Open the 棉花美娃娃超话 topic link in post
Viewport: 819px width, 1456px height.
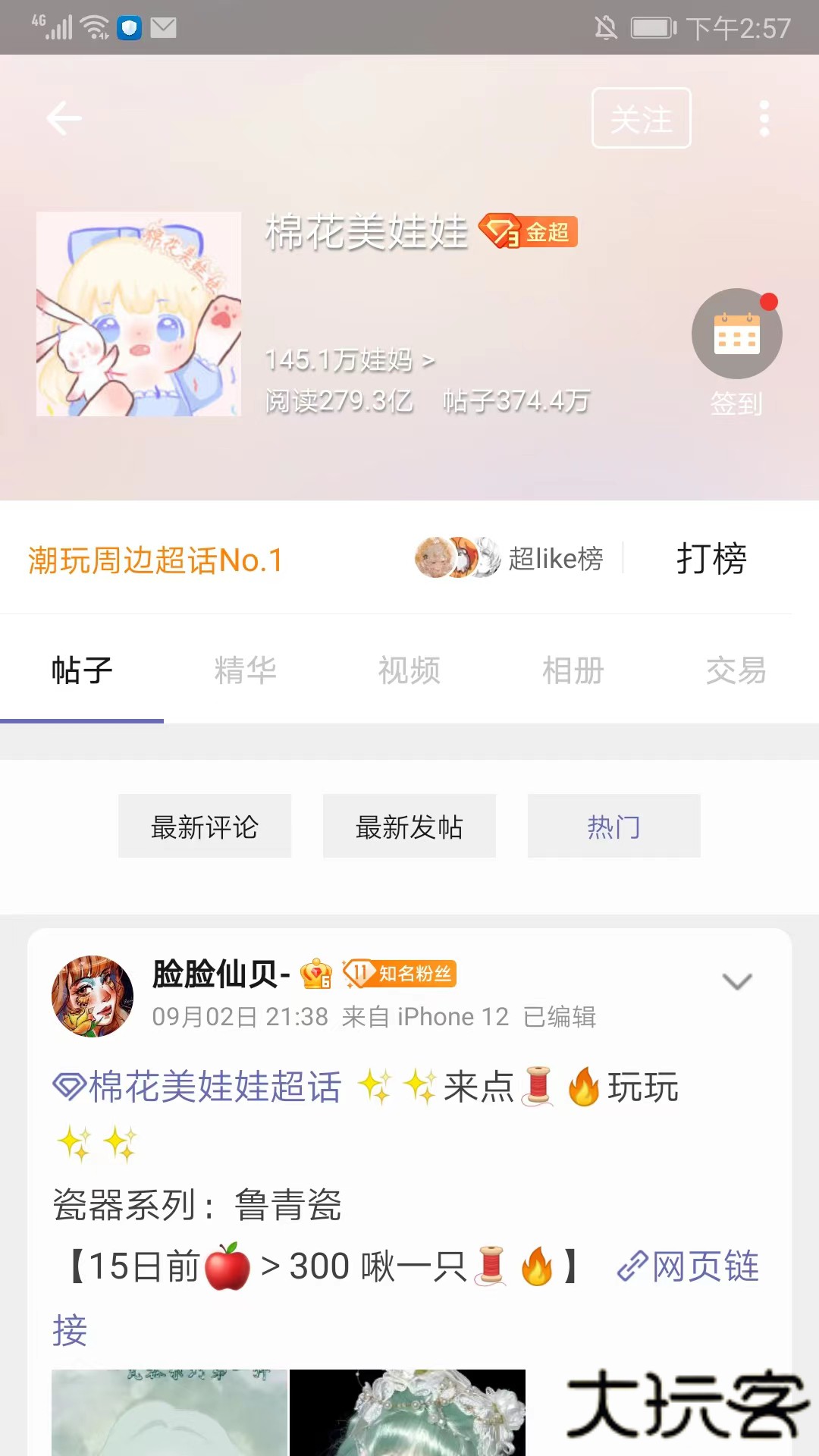(x=199, y=1087)
